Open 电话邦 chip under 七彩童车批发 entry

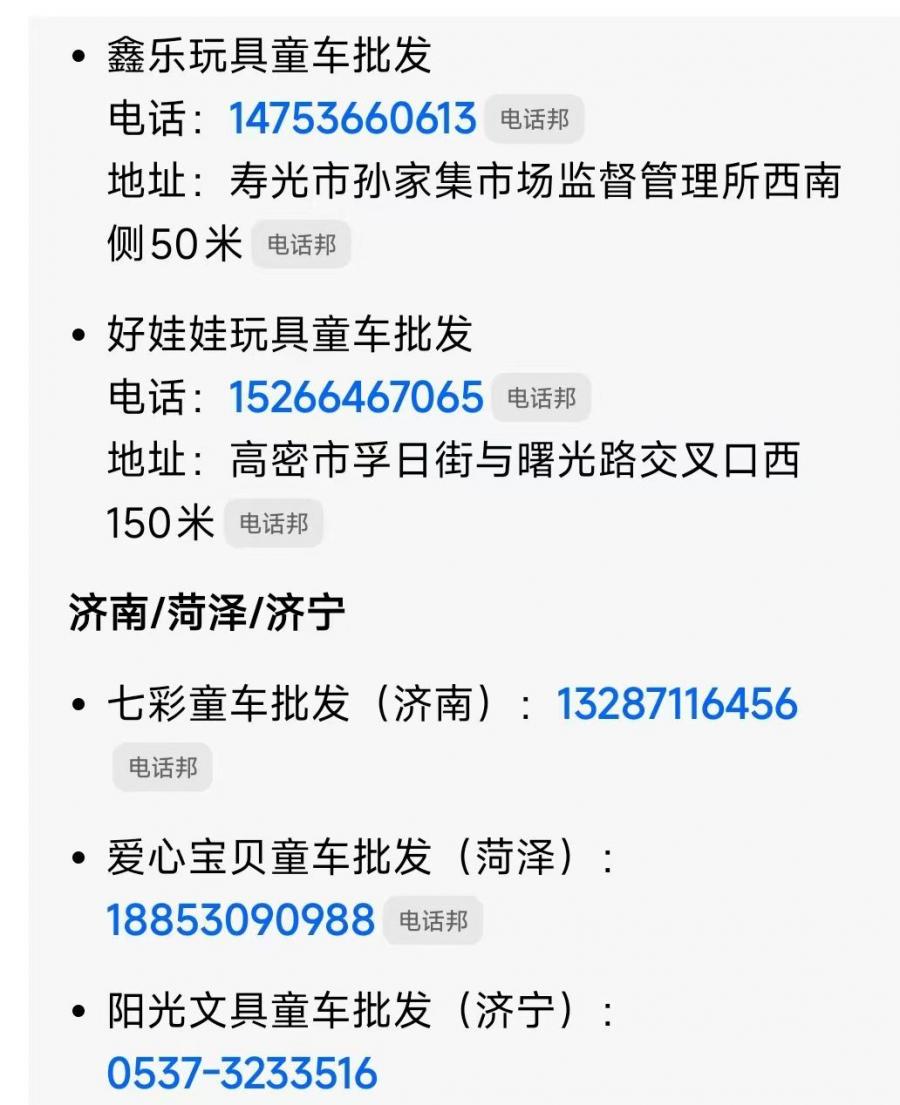[162, 768]
